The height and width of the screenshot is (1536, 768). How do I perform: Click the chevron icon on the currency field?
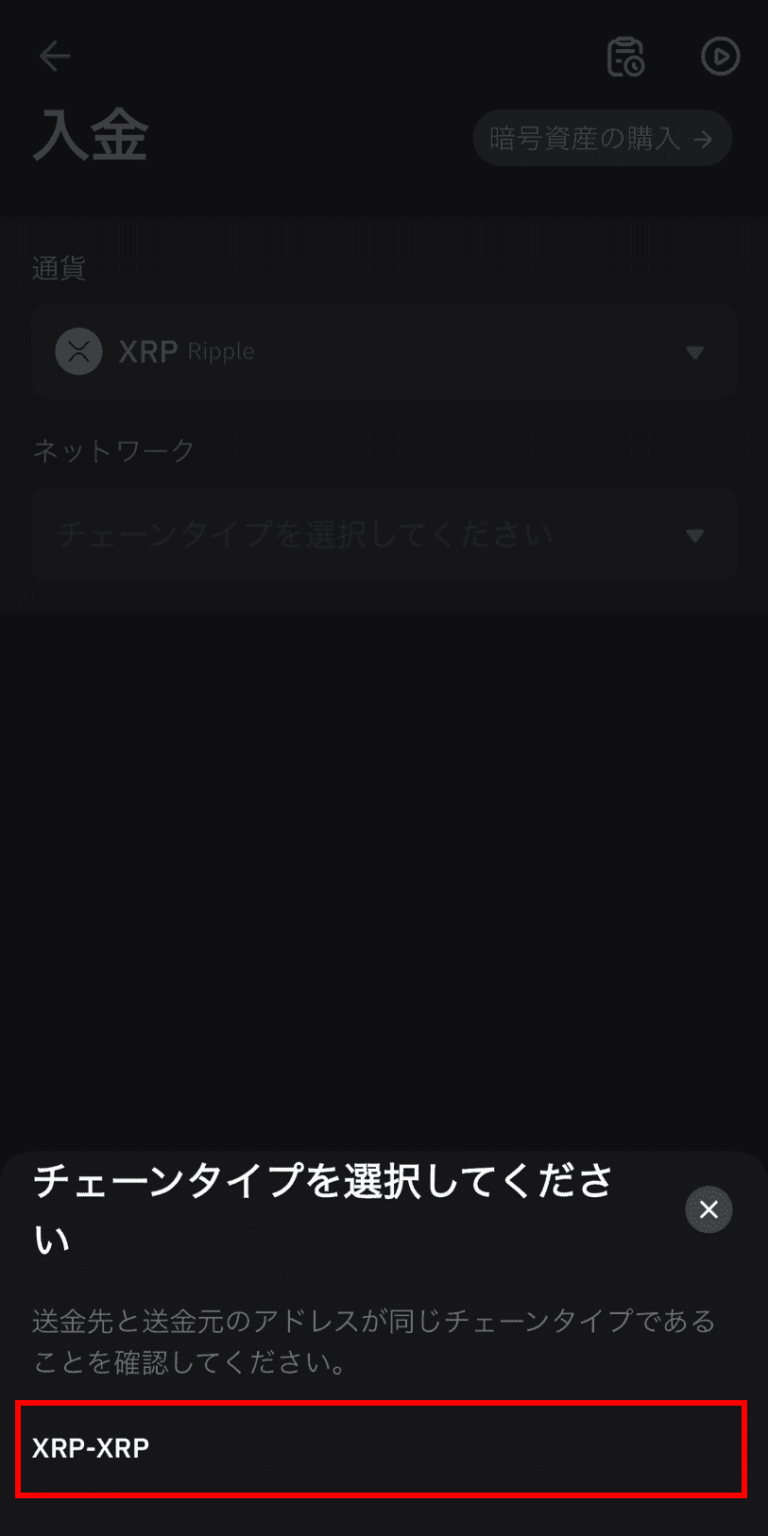click(x=696, y=351)
